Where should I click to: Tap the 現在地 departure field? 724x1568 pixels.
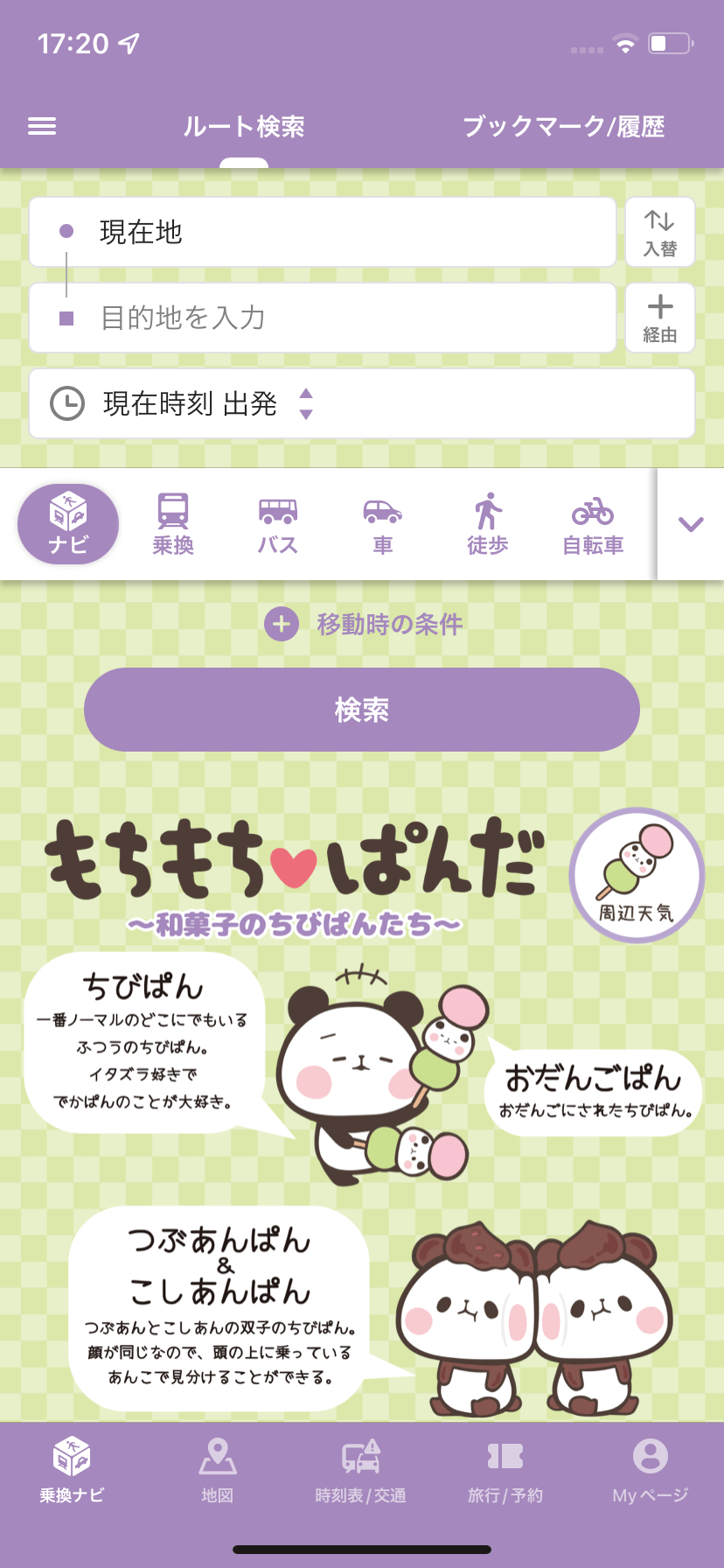[x=322, y=232]
